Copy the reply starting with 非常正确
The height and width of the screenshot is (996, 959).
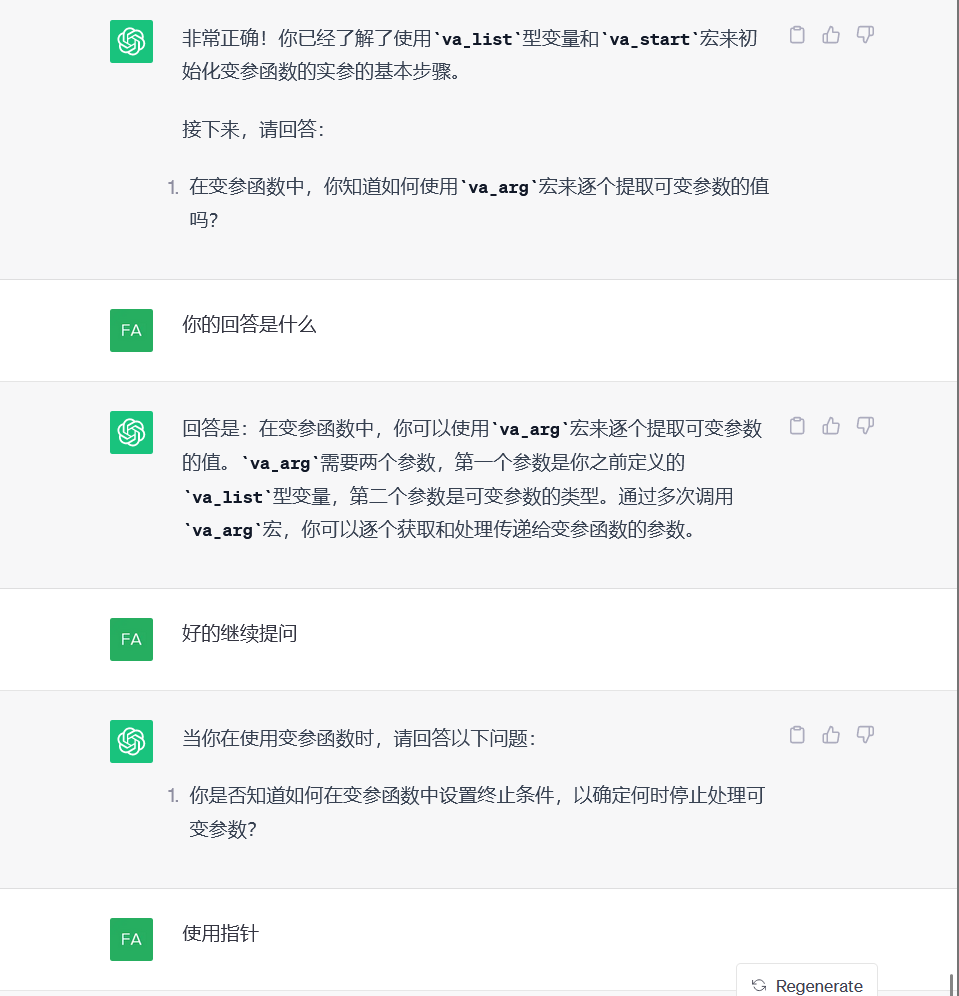(797, 35)
